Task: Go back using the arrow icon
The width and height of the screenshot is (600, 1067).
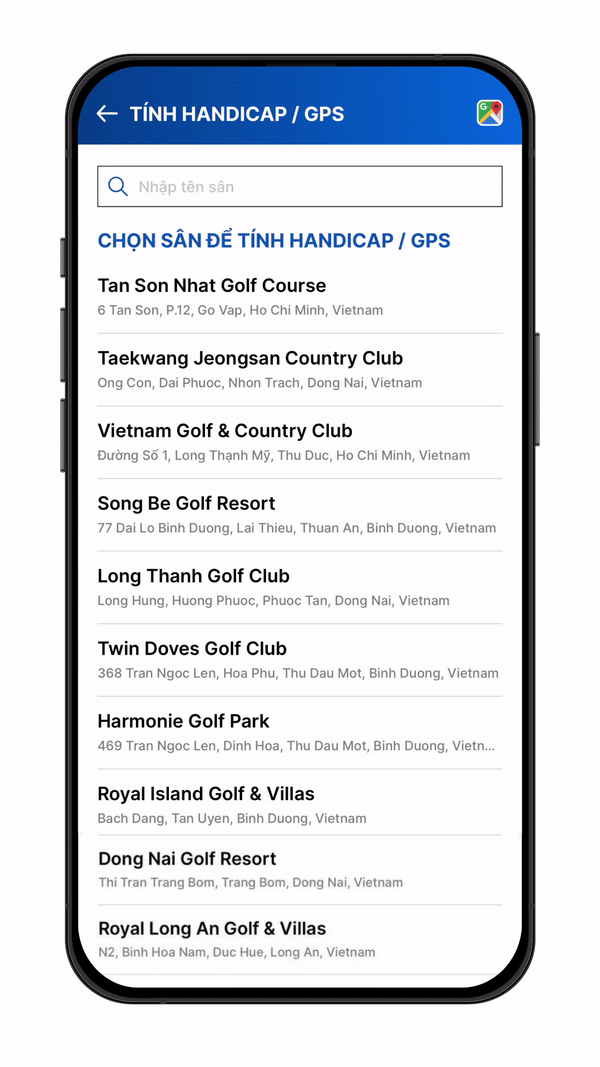Action: (107, 114)
